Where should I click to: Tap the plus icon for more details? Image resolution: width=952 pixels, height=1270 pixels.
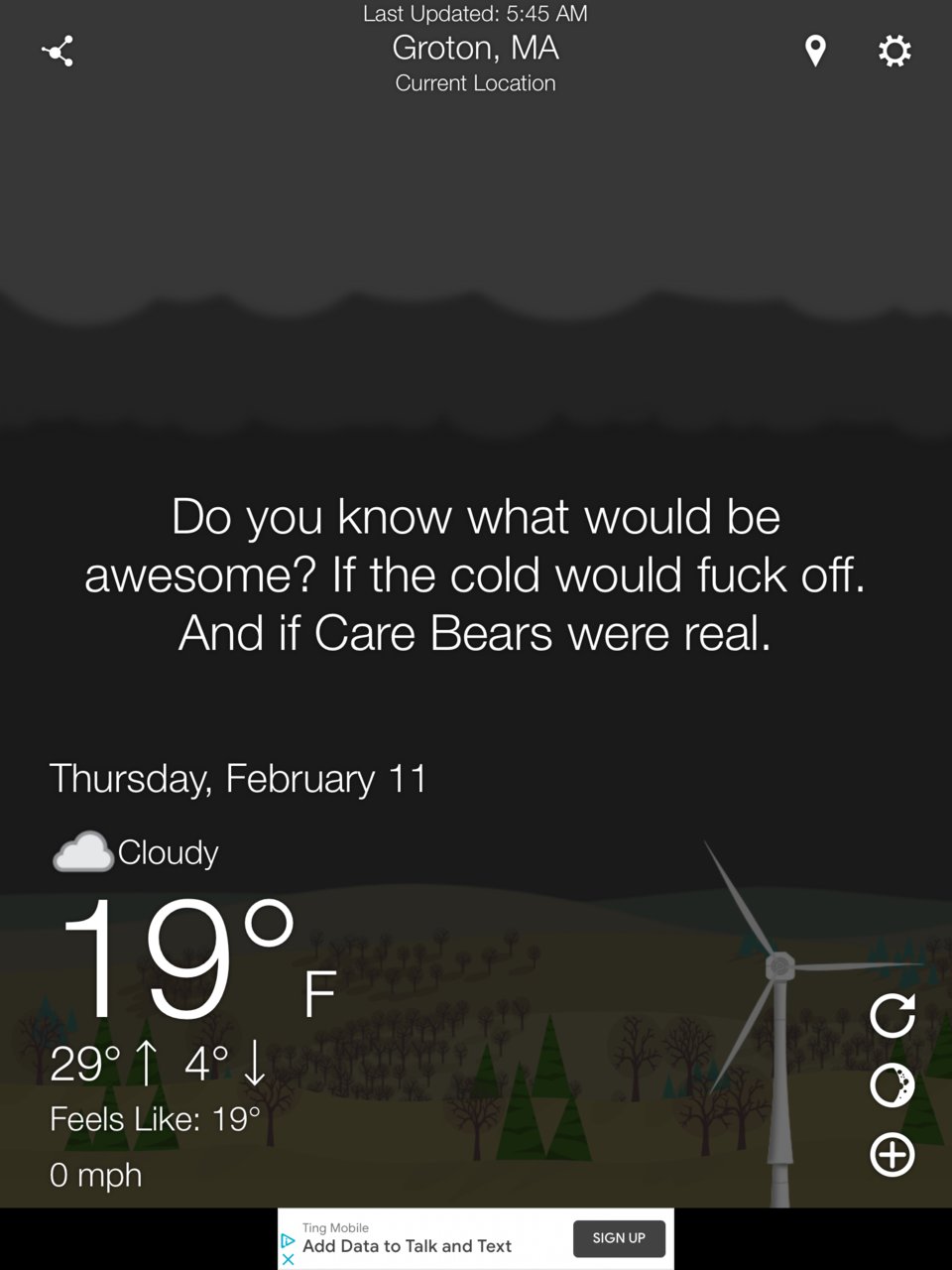(x=892, y=1155)
